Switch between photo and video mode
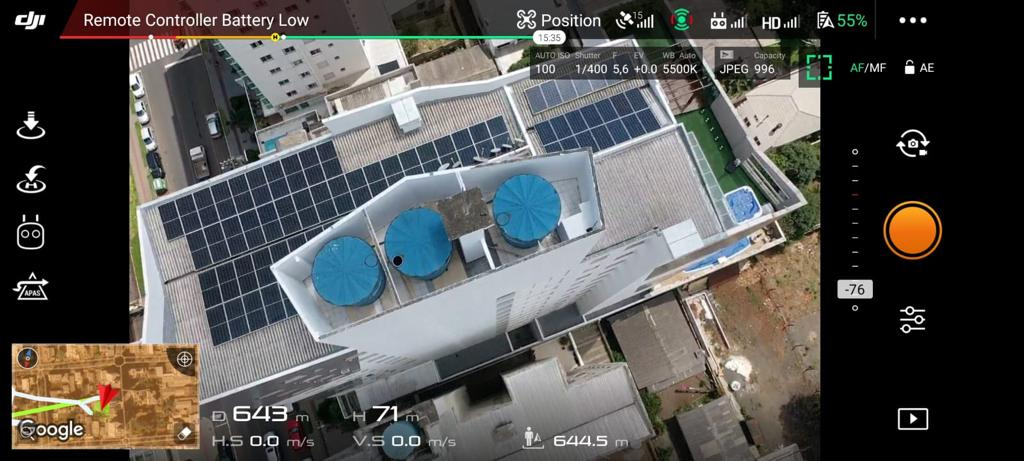Image resolution: width=1024 pixels, height=461 pixels. pyautogui.click(x=912, y=144)
